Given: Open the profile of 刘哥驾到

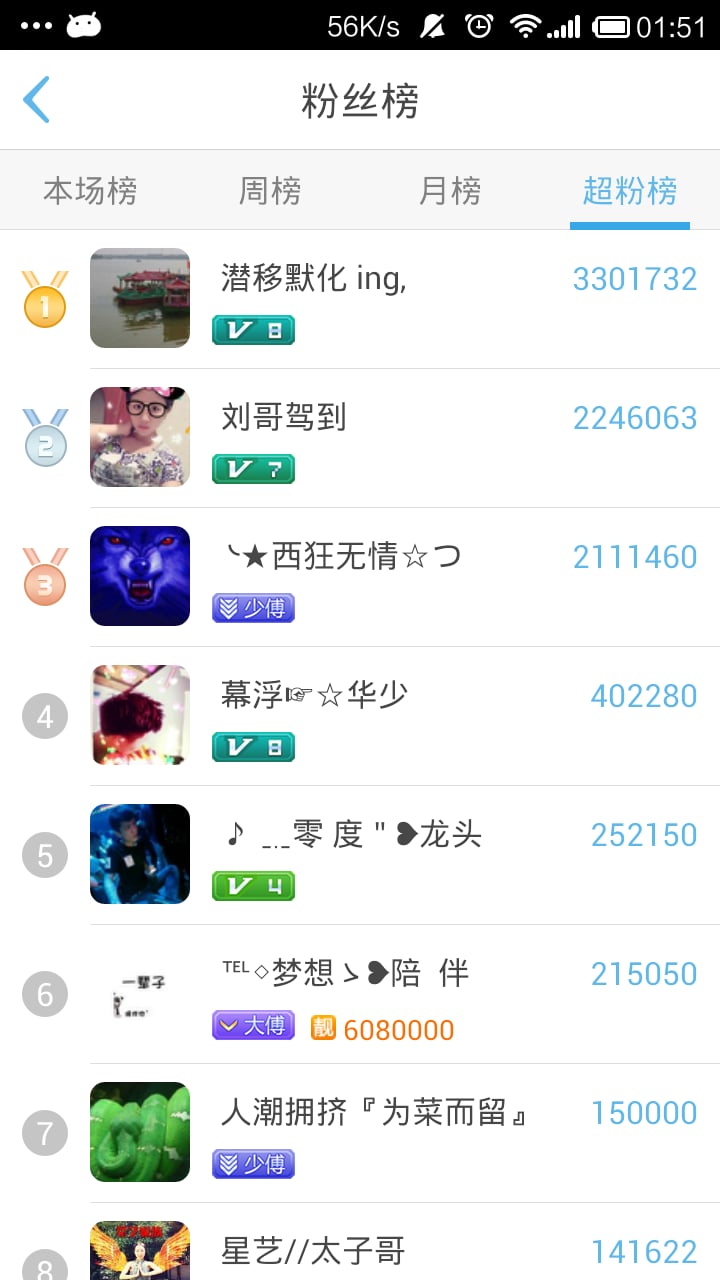Looking at the screenshot, I should pyautogui.click(x=284, y=418).
